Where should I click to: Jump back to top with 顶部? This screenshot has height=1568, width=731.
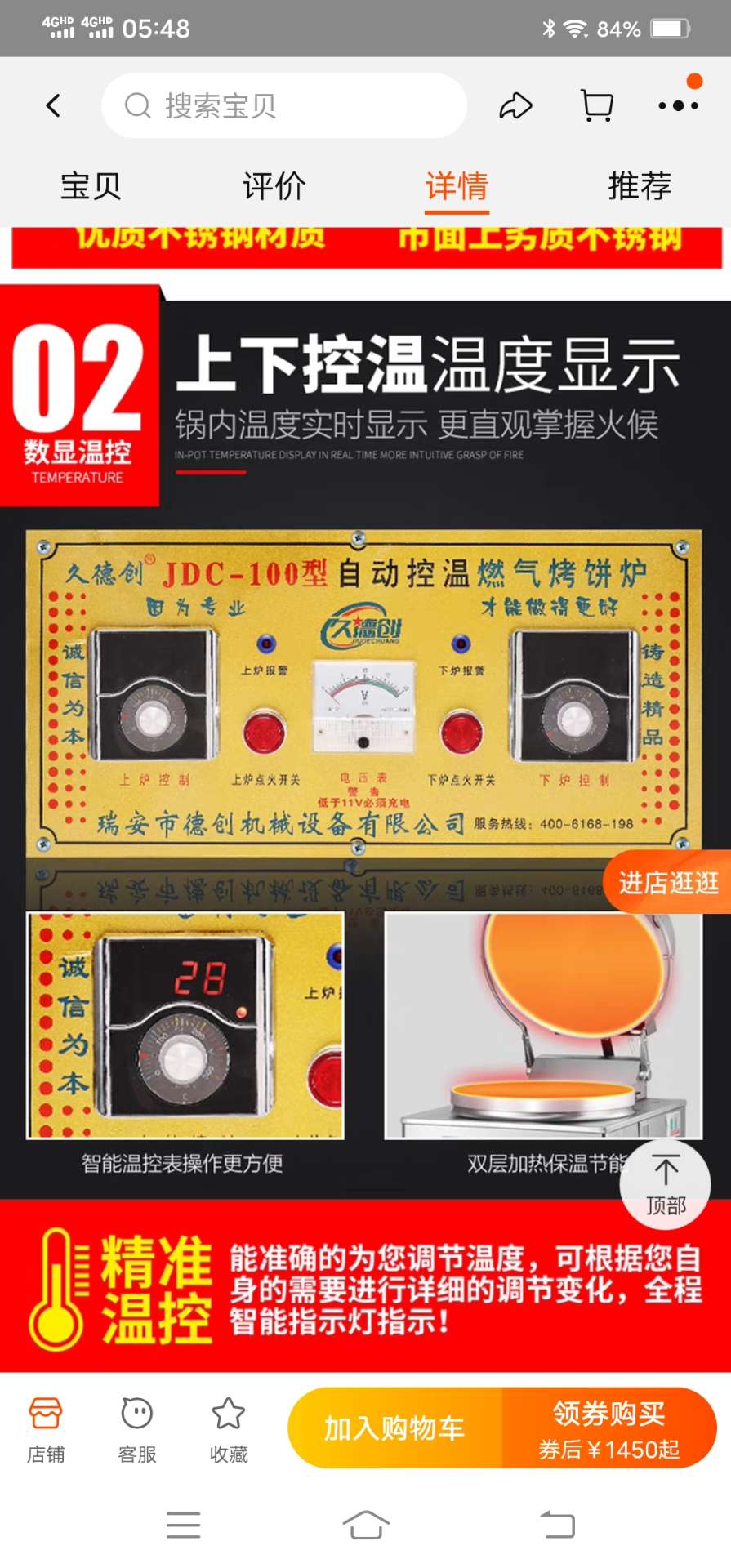[665, 1184]
